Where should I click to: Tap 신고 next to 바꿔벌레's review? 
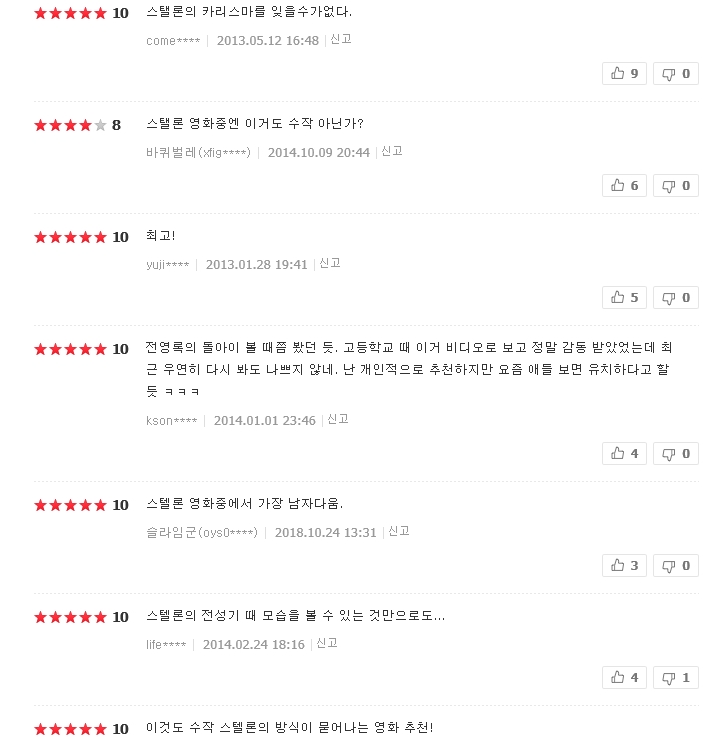[x=392, y=151]
